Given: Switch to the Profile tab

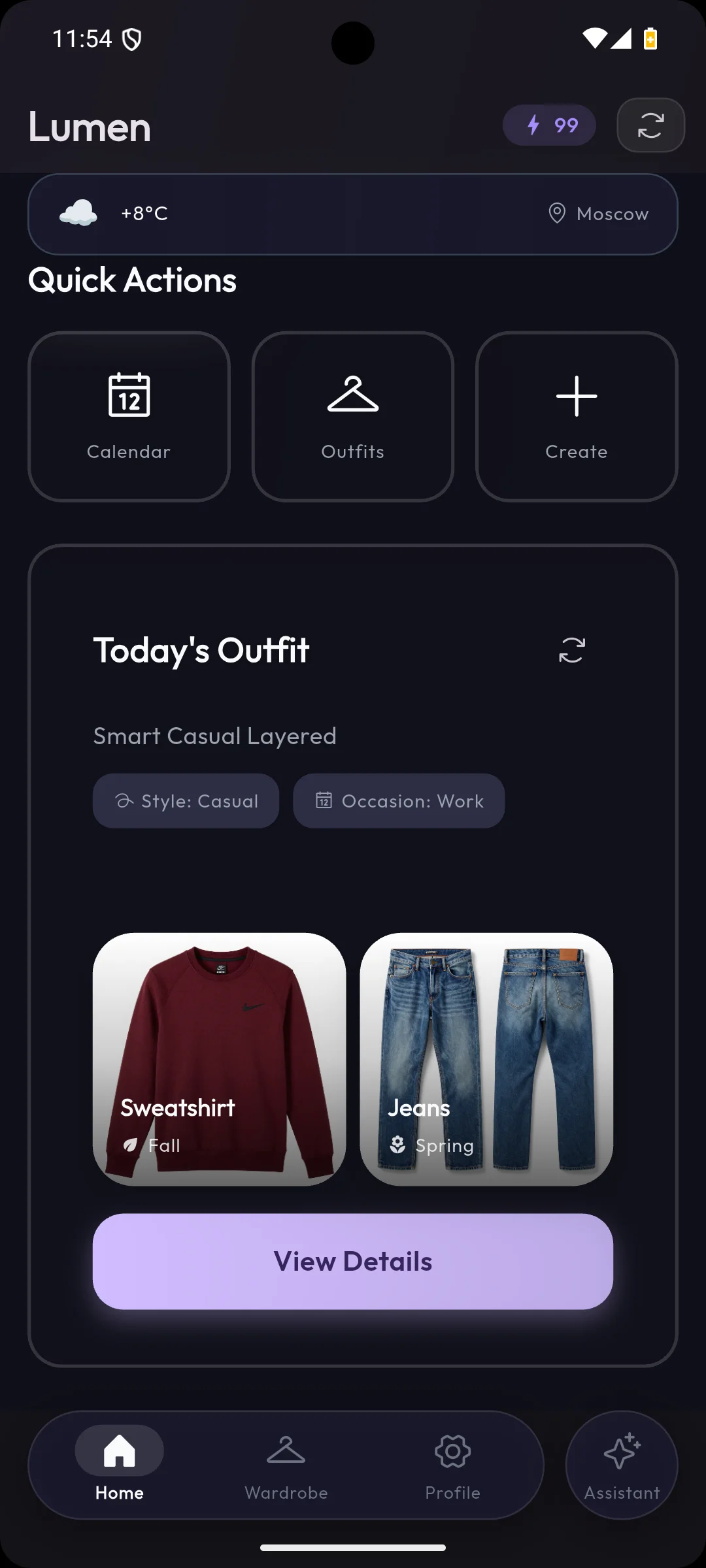Looking at the screenshot, I should (x=452, y=1465).
